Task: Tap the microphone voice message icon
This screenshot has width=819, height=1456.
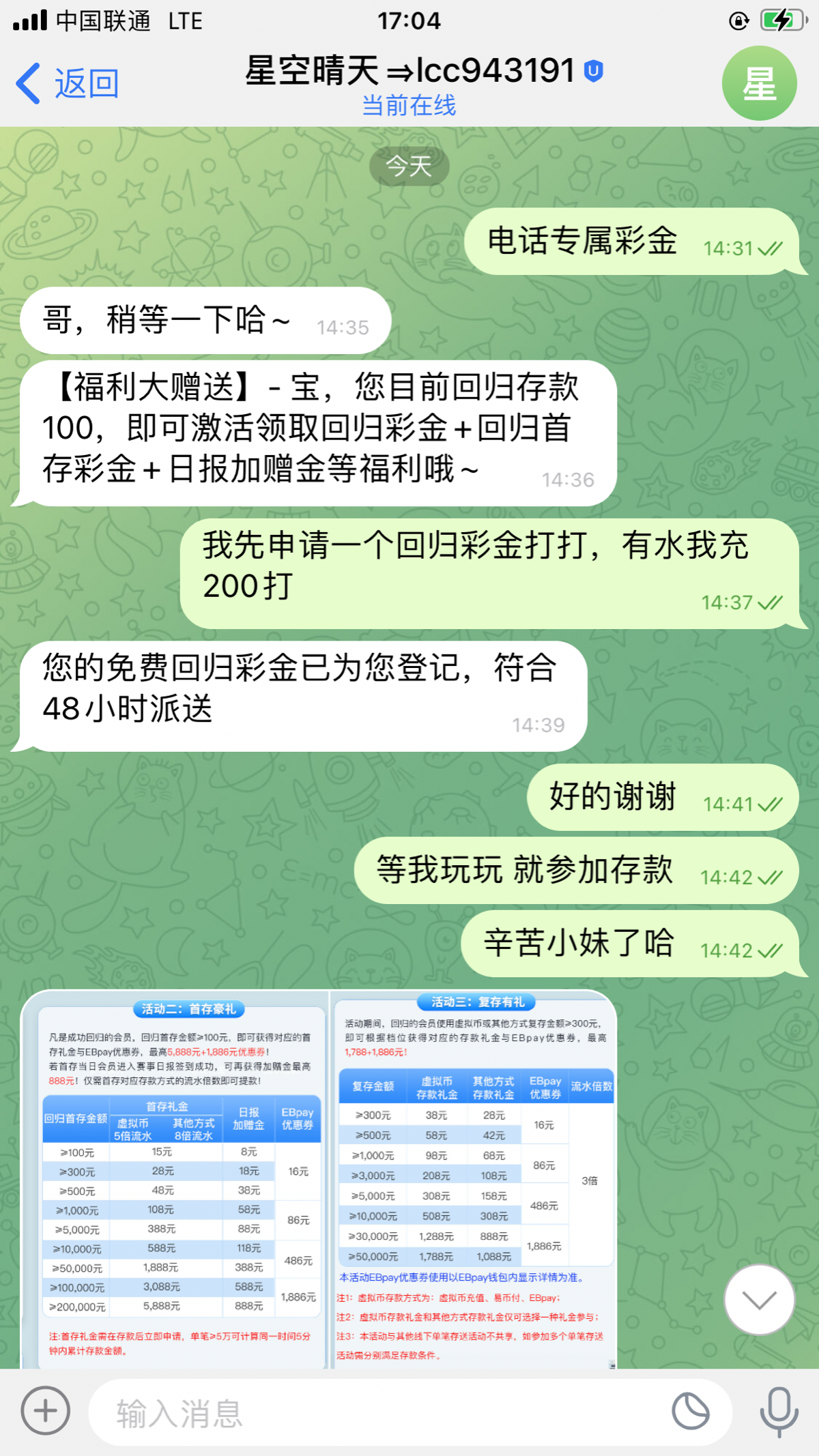Action: pos(779,1411)
